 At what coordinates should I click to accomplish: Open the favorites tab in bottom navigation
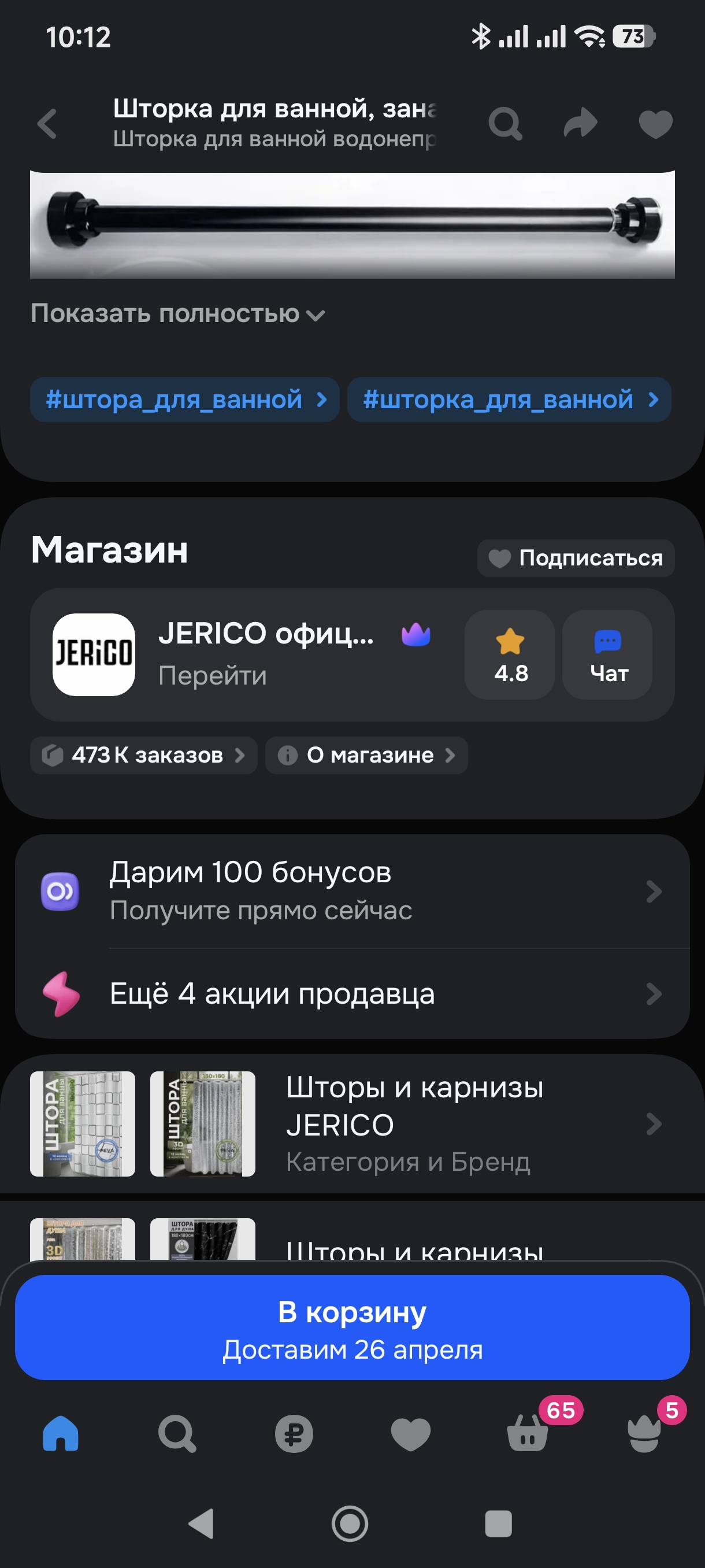point(411,1434)
